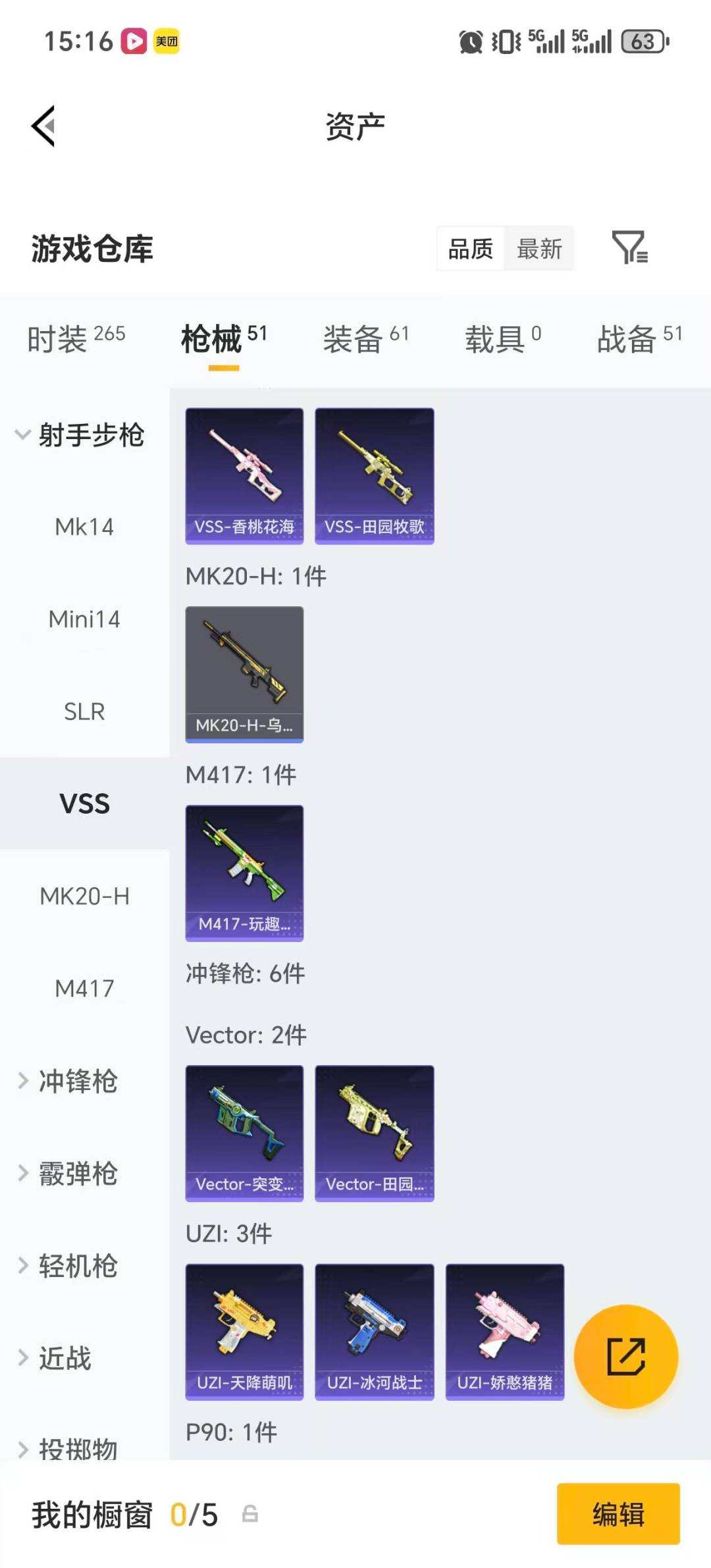Enable the 品质 sorting mode

(470, 248)
